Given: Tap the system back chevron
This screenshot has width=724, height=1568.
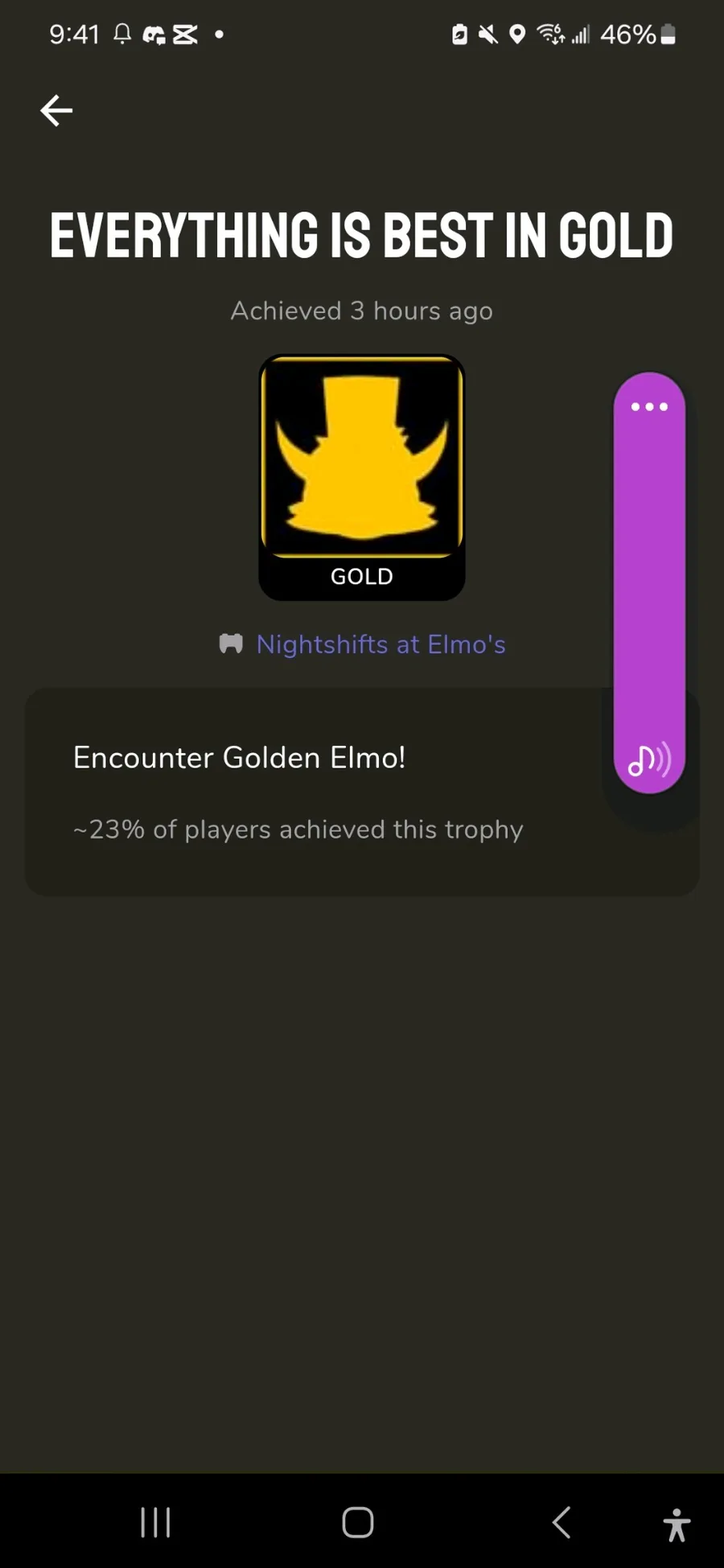Looking at the screenshot, I should [562, 1522].
